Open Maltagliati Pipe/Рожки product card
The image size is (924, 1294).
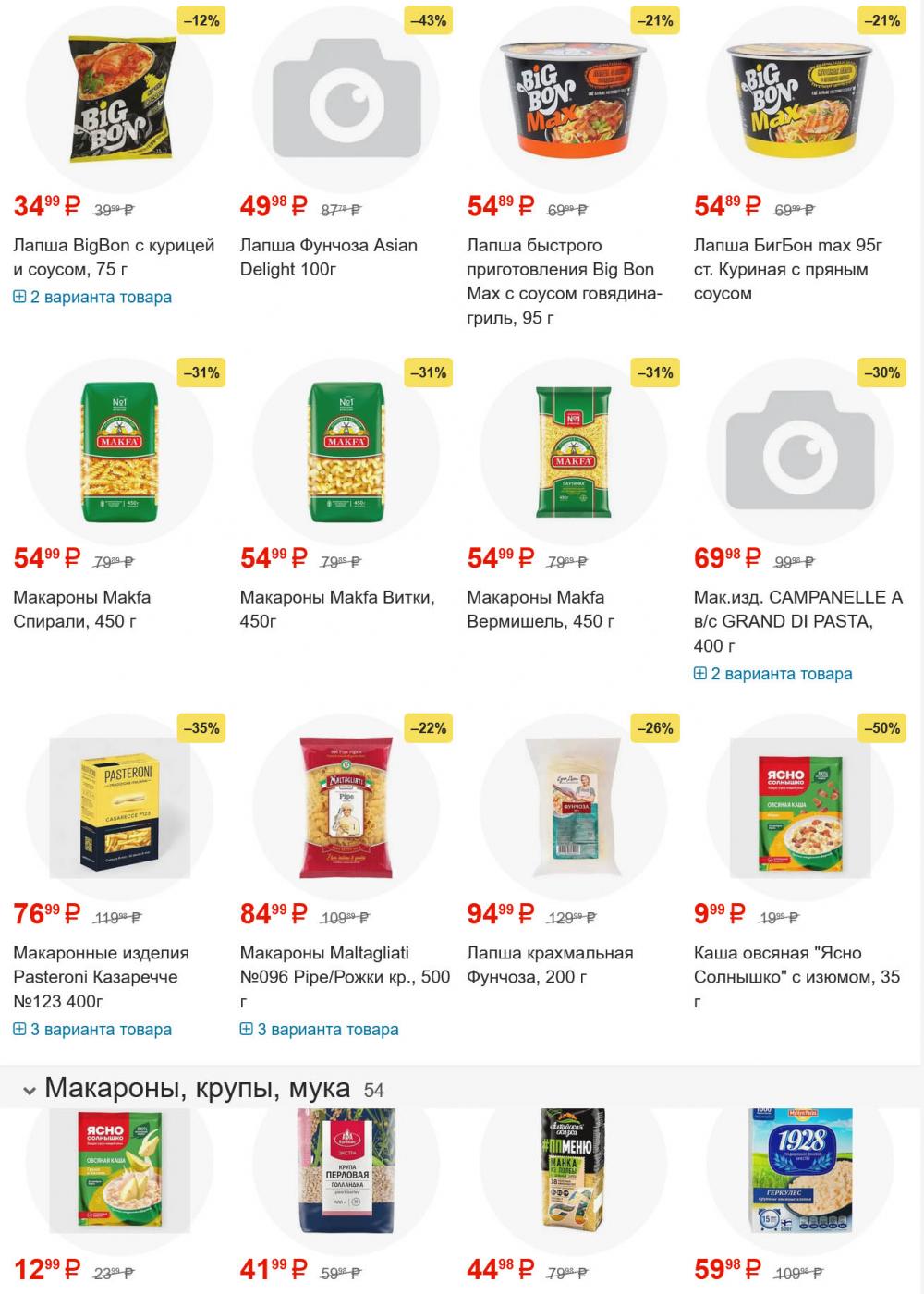[344, 976]
